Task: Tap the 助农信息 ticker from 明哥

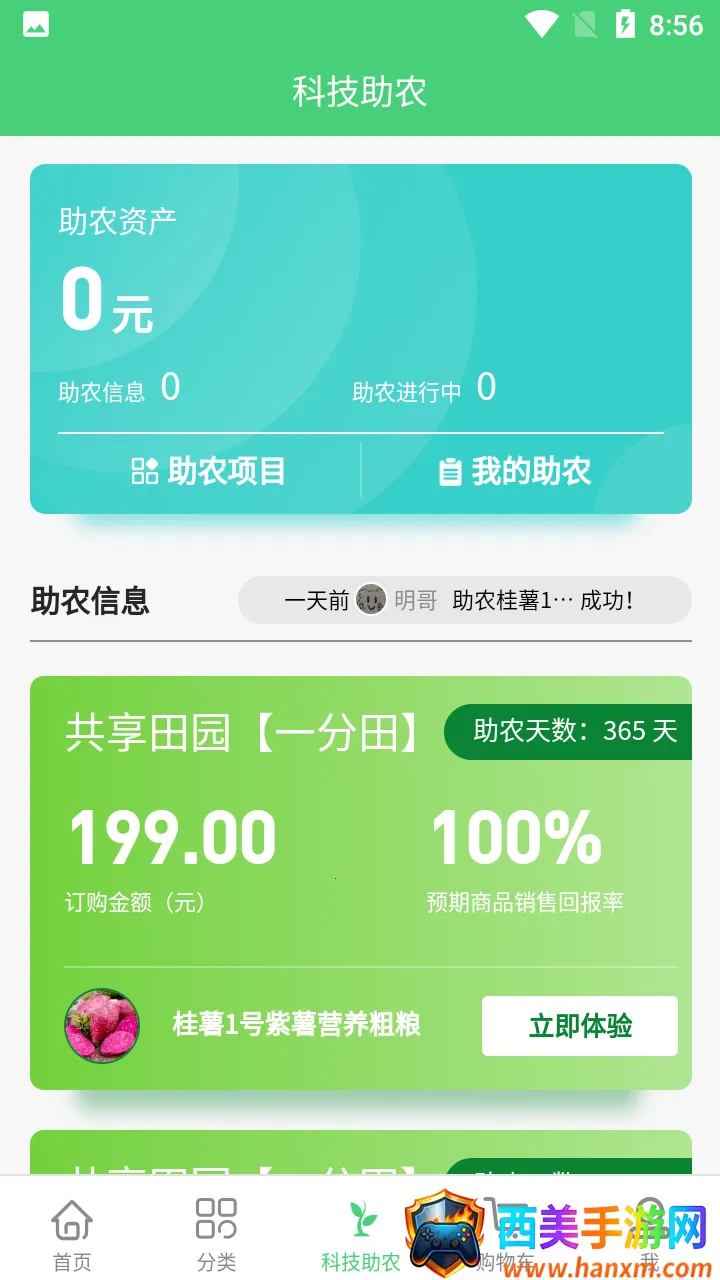Action: [464, 600]
